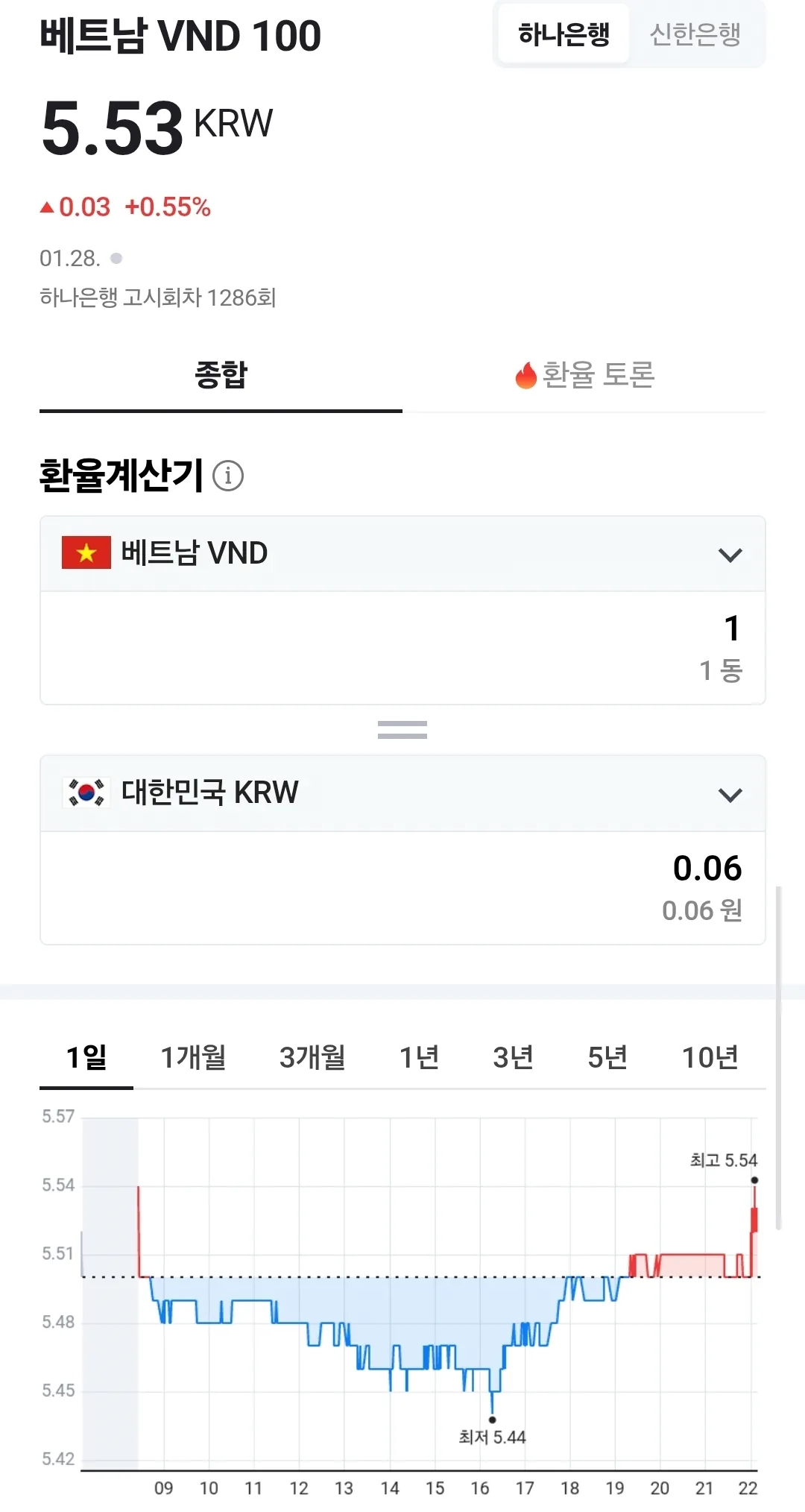The width and height of the screenshot is (805, 1512).
Task: Open the 종합 tab
Action: (x=221, y=375)
